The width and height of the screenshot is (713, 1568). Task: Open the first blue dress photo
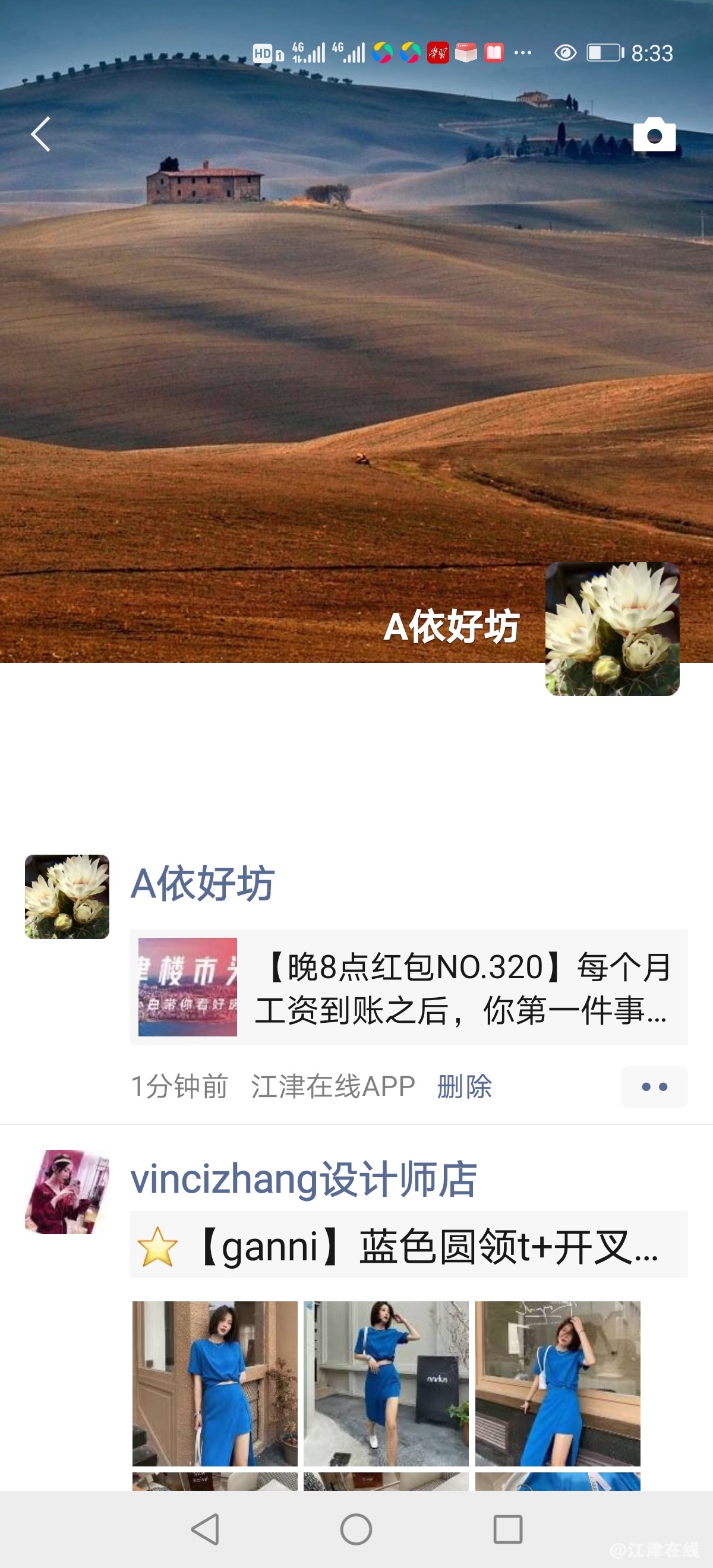[215, 1383]
